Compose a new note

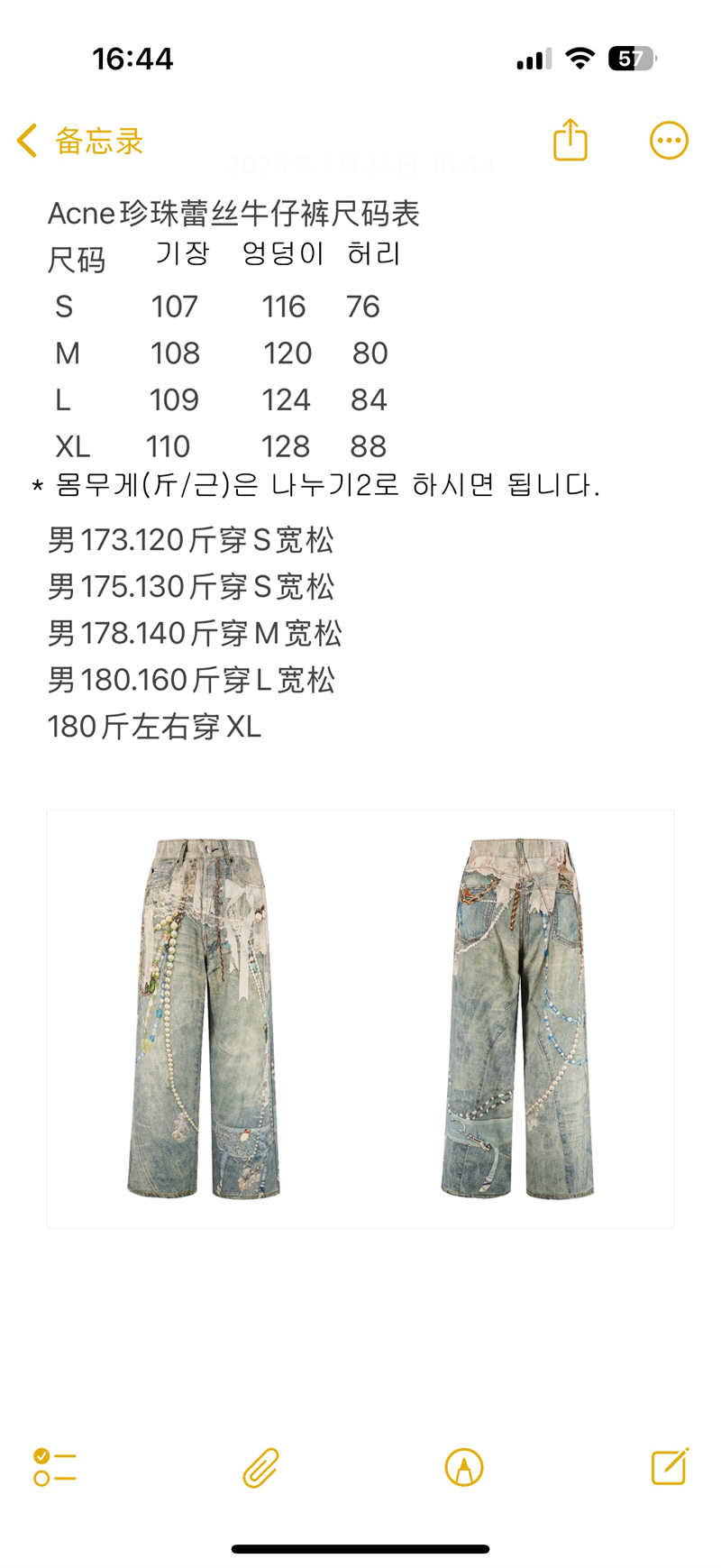tap(670, 1466)
